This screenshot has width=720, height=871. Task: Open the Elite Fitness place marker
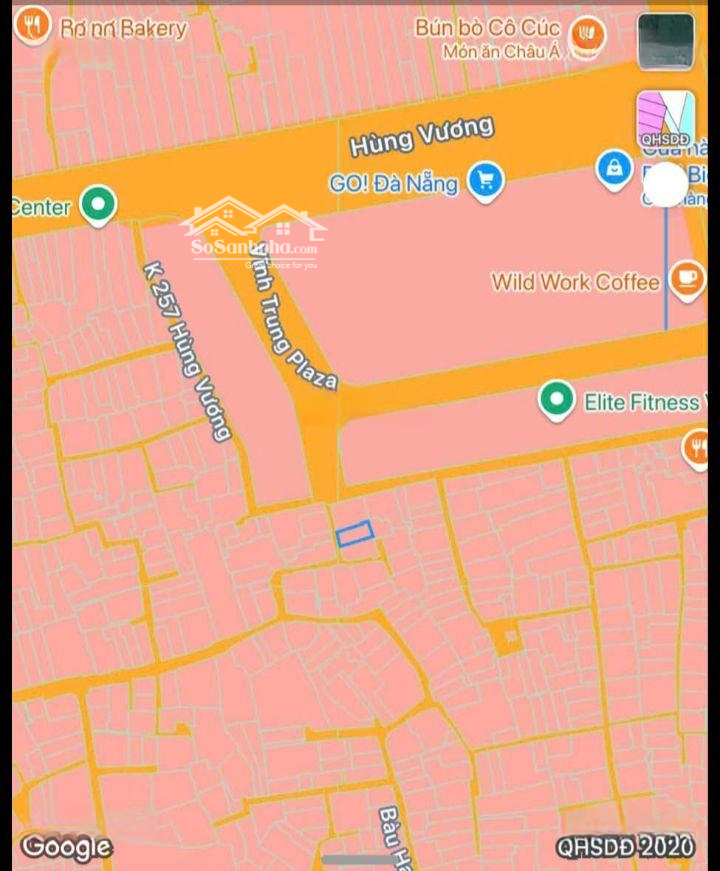click(556, 400)
